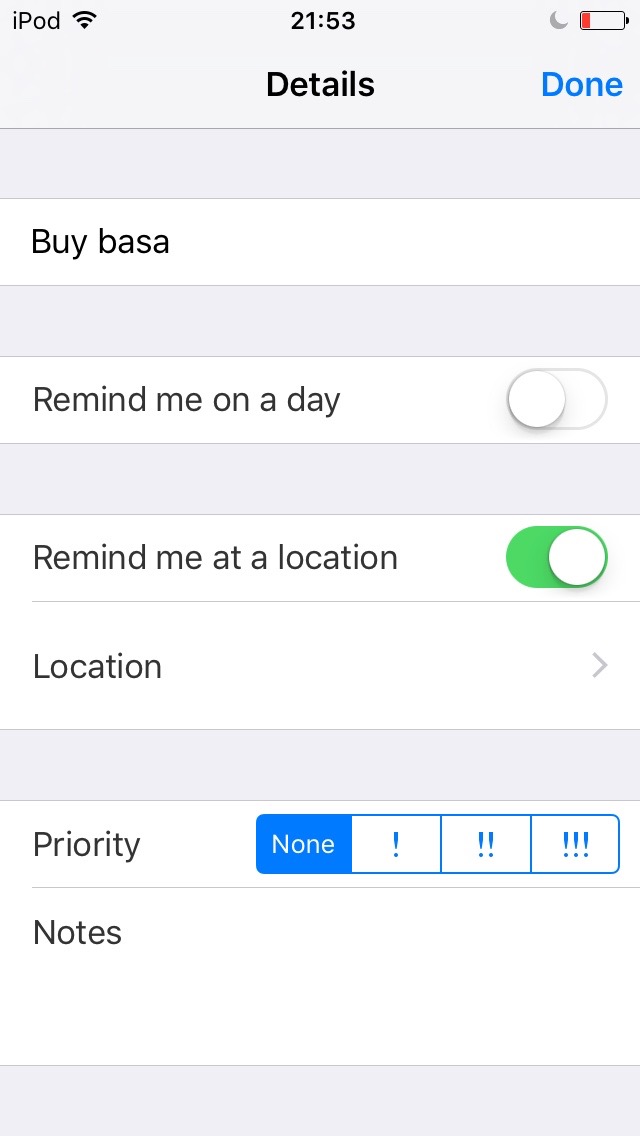Set priority to double exclamation marks
Screen dimensions: 640x1136
[x=486, y=844]
